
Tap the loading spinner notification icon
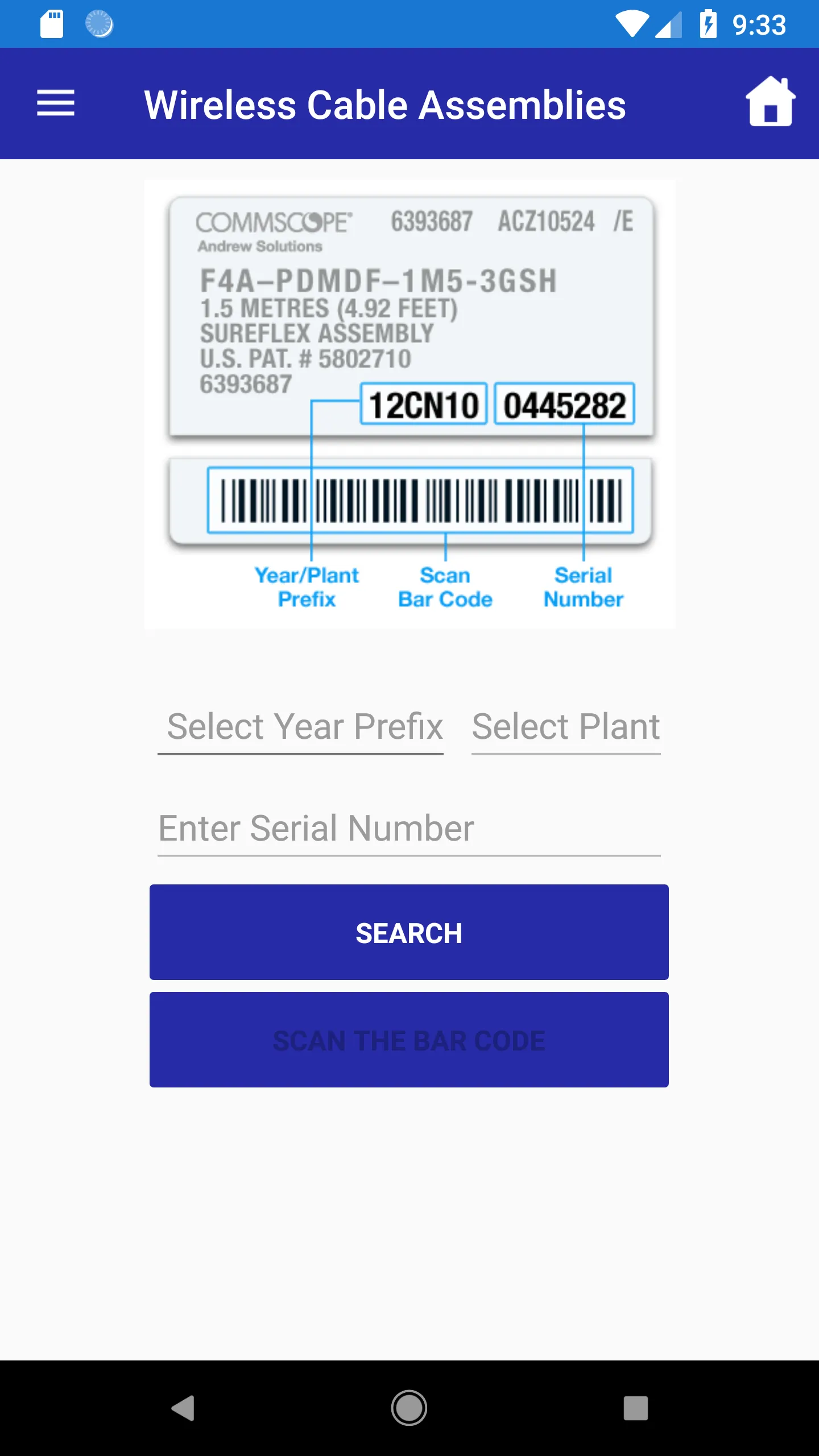pyautogui.click(x=98, y=24)
